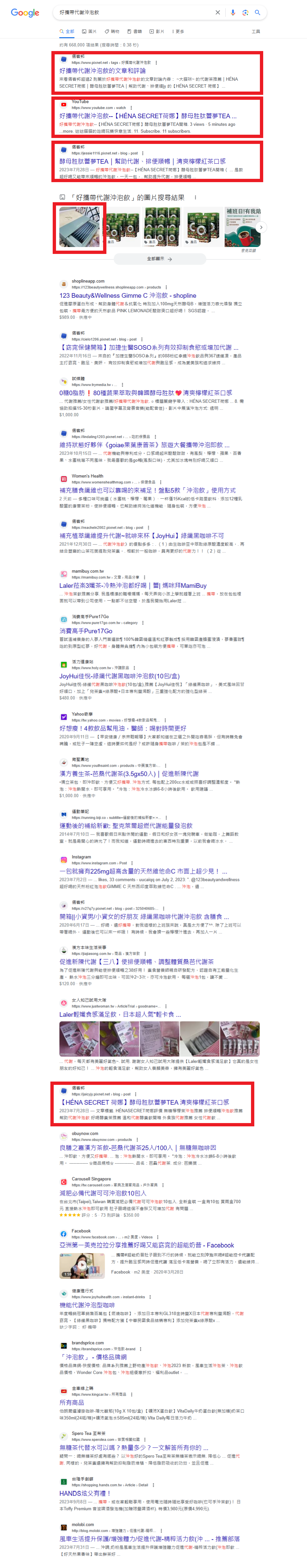This screenshot has height=1568, width=307.
Task: Open search by image (Lens)
Action: click(x=245, y=12)
